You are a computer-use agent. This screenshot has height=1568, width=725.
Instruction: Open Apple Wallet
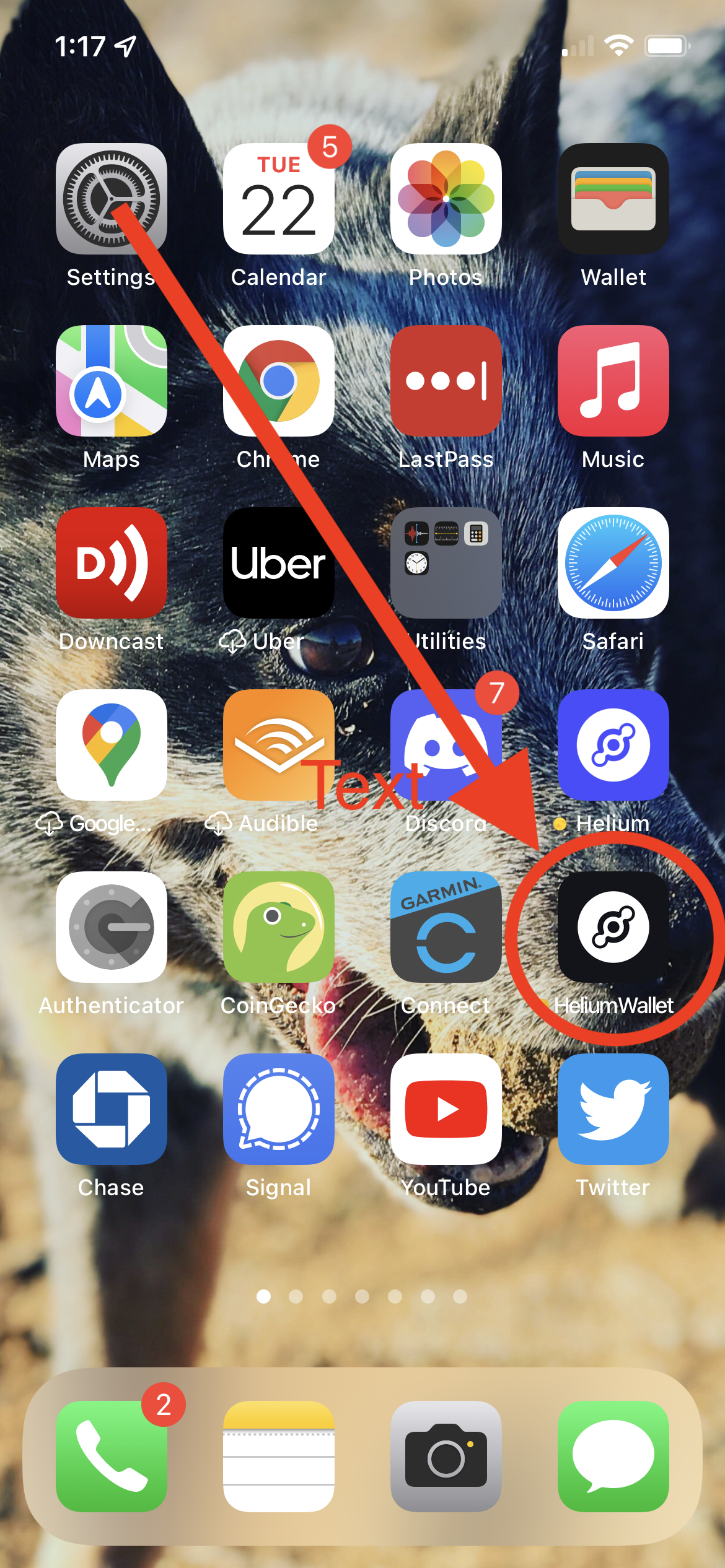coord(613,199)
